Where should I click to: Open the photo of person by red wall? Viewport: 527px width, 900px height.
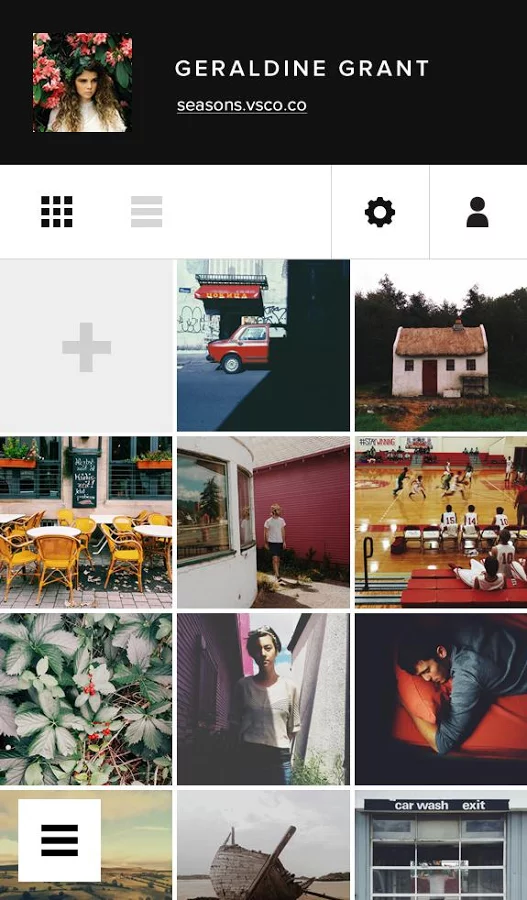tap(263, 522)
